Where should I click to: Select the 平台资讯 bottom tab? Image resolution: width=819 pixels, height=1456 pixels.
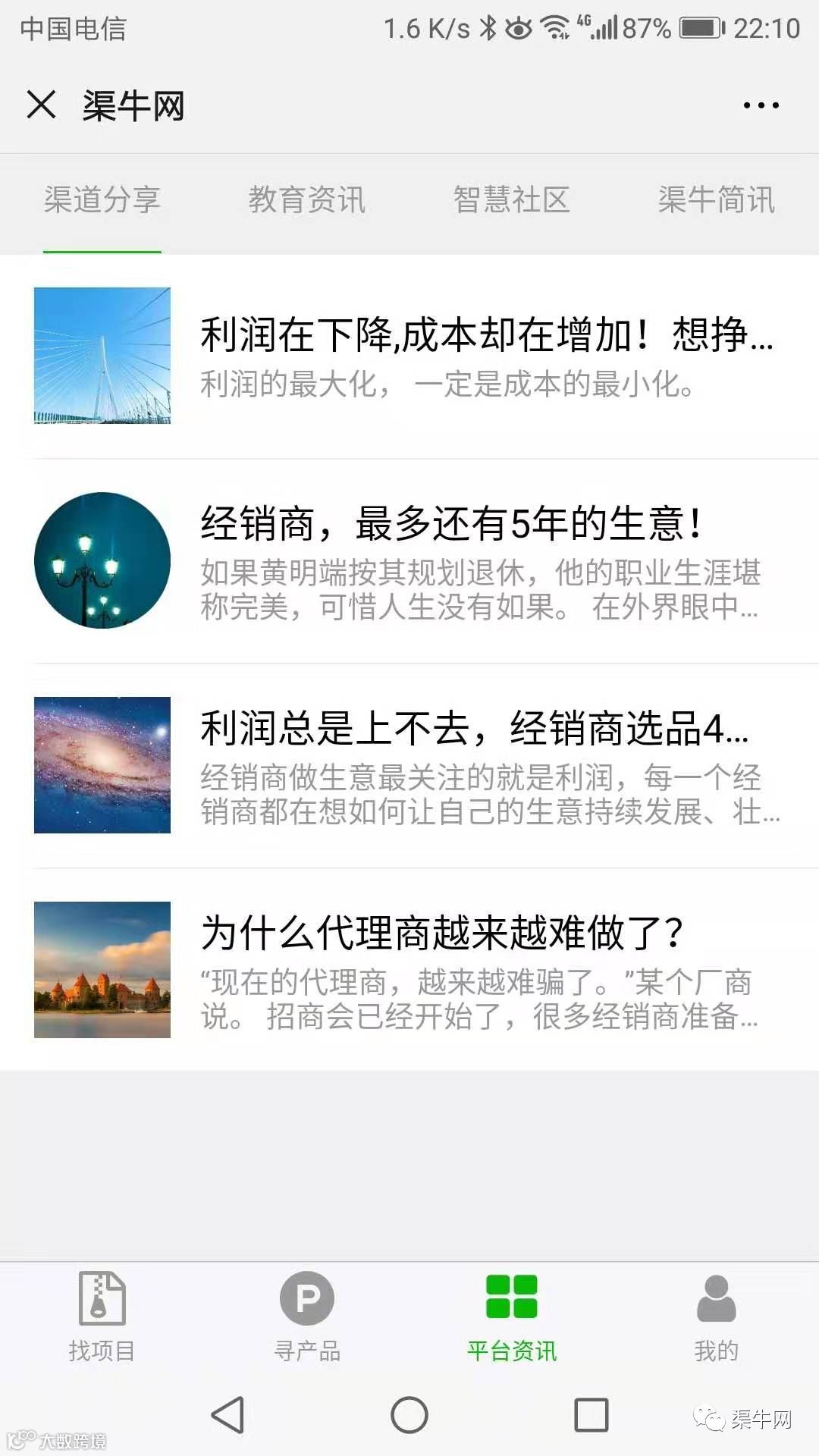pos(512,1316)
